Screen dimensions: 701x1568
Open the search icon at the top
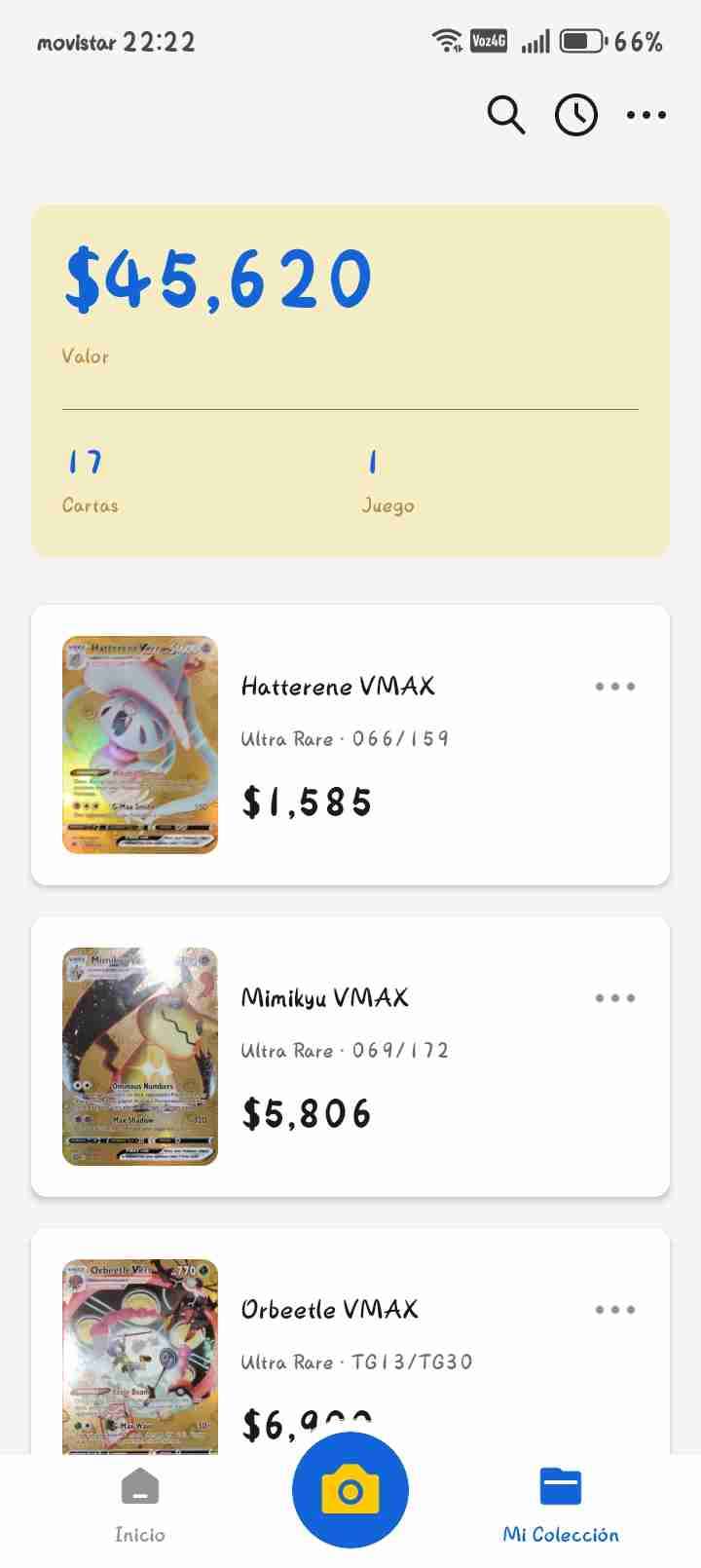[x=506, y=115]
